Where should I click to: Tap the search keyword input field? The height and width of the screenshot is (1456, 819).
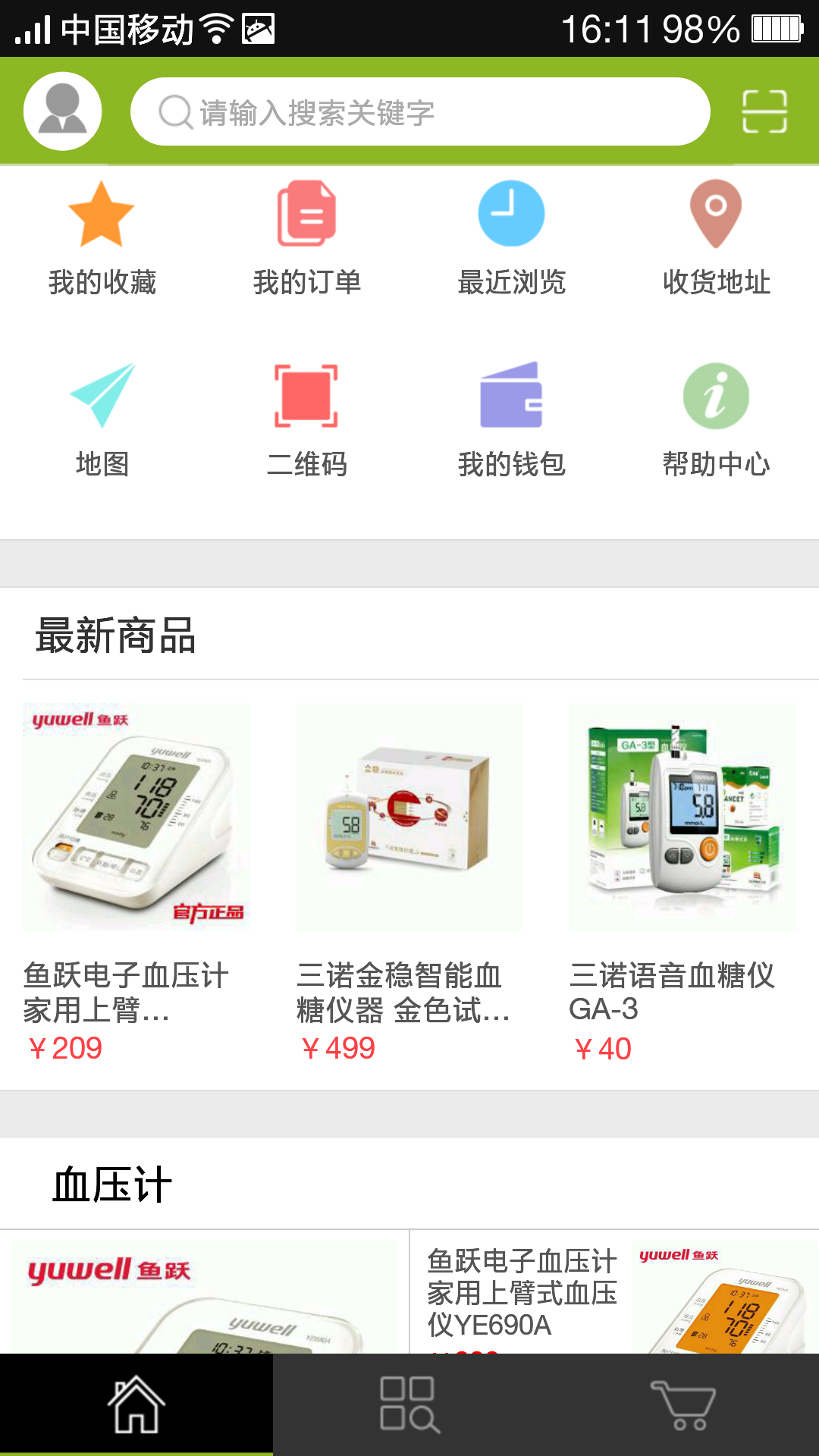coord(420,112)
